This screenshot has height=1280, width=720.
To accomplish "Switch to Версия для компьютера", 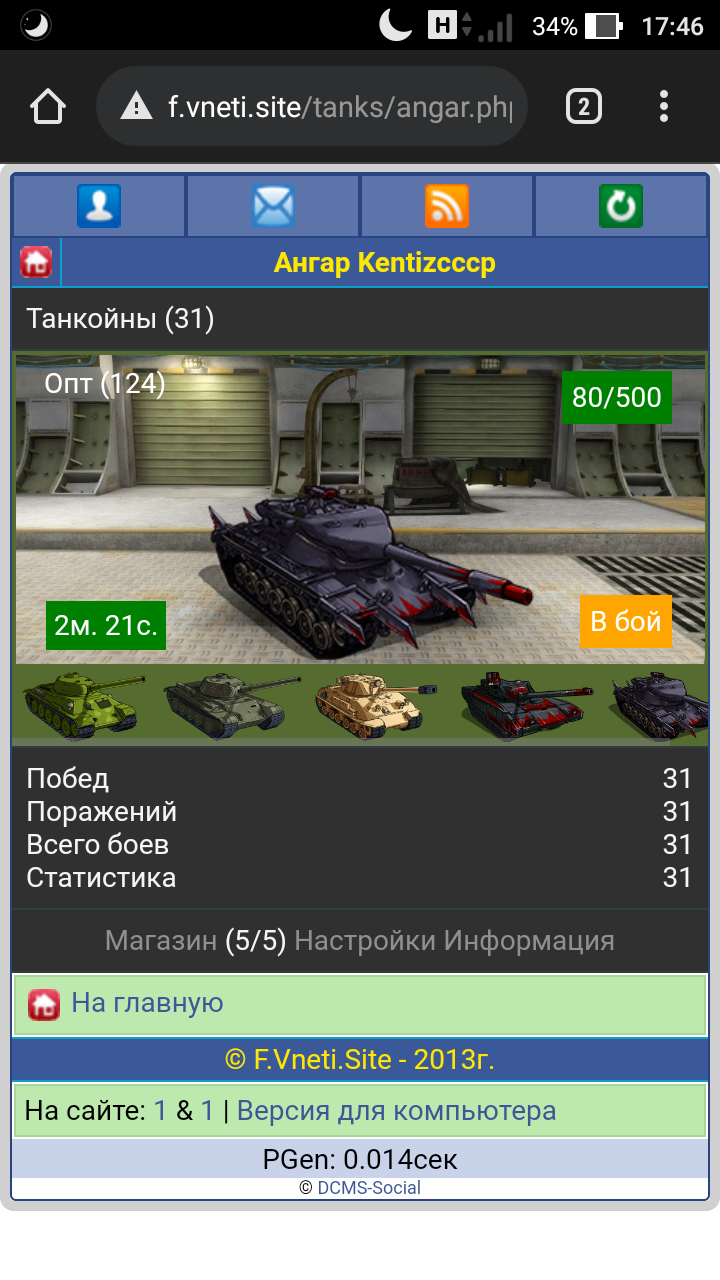I will click(396, 1111).
